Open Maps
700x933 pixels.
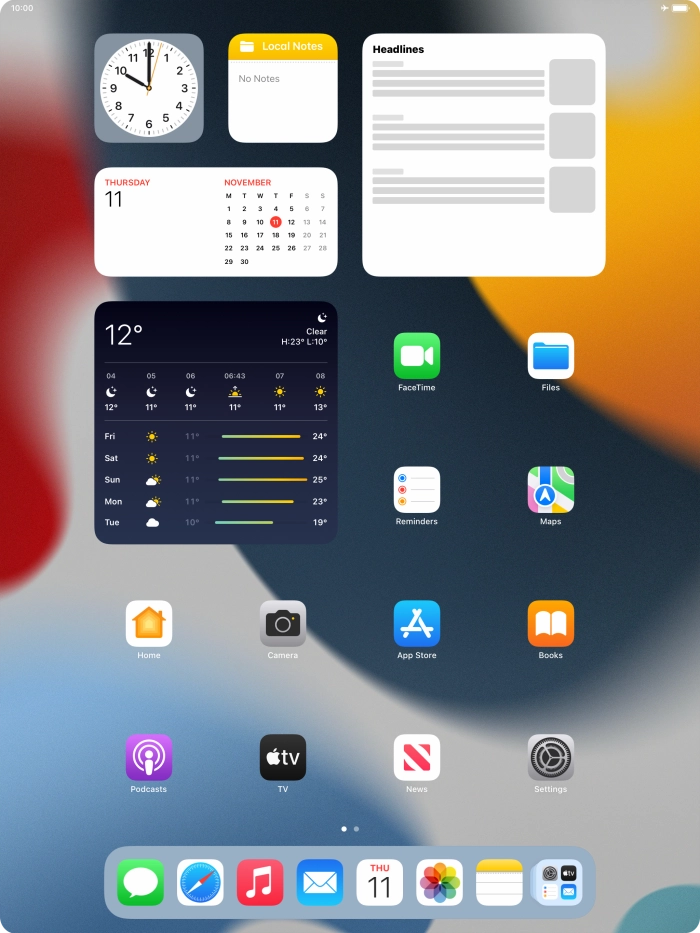550,490
